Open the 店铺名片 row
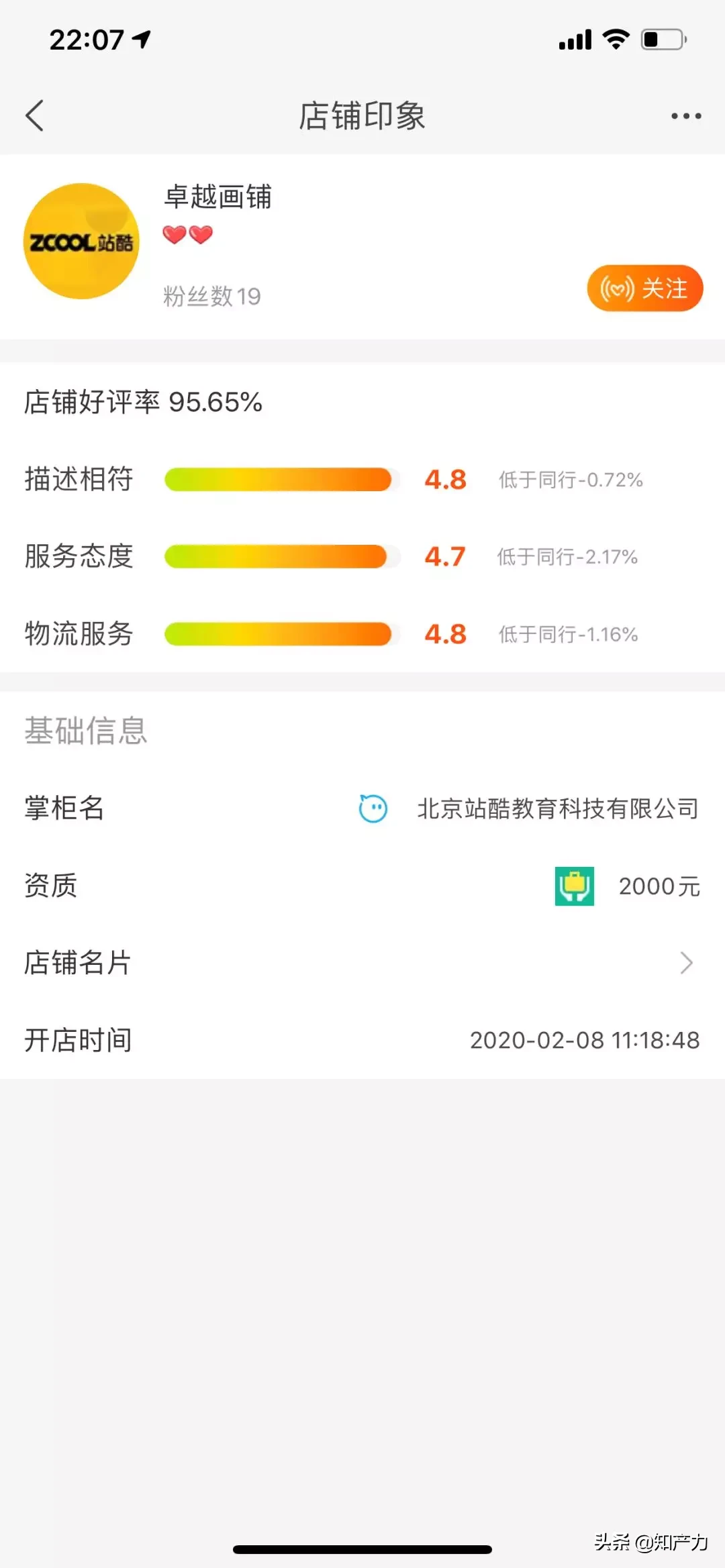 (362, 963)
